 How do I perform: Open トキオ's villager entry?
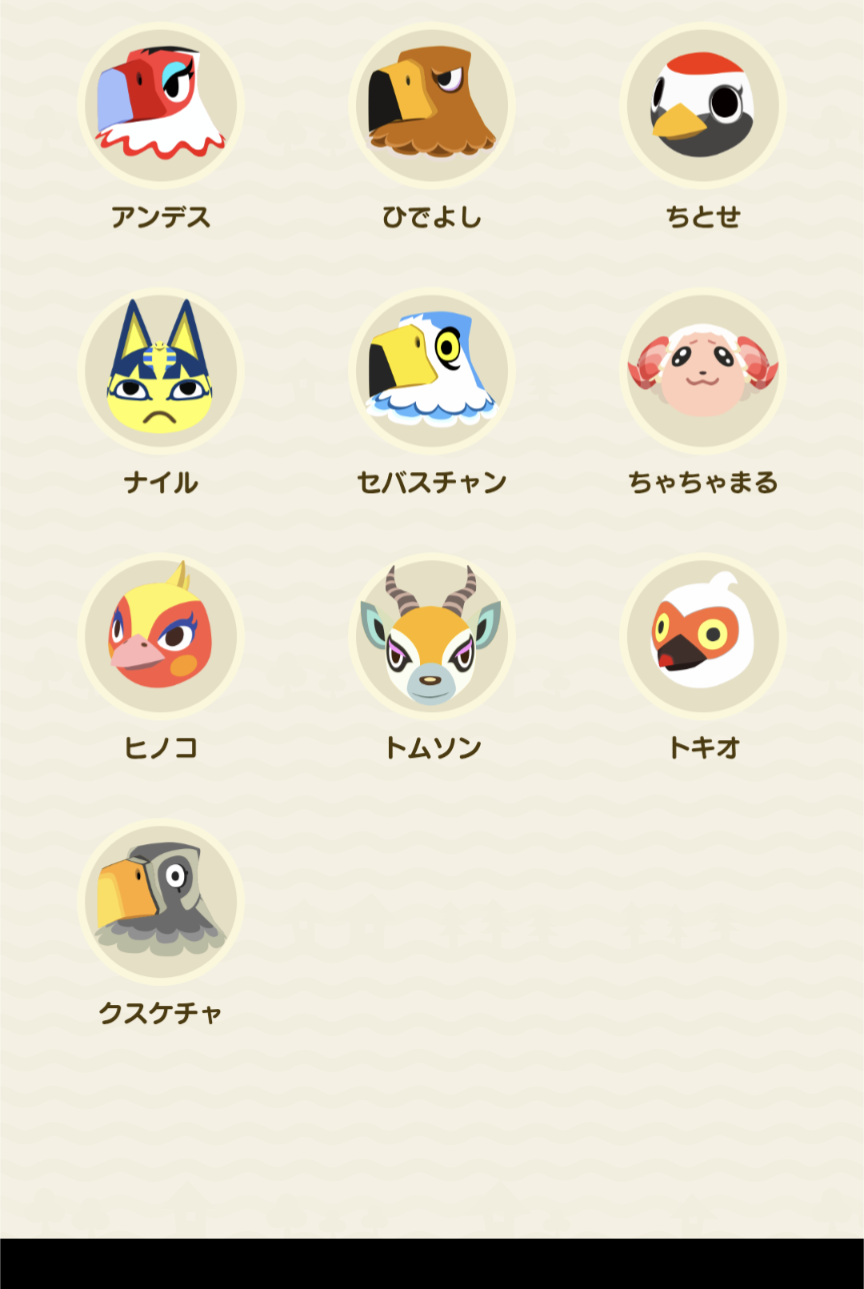click(x=703, y=636)
